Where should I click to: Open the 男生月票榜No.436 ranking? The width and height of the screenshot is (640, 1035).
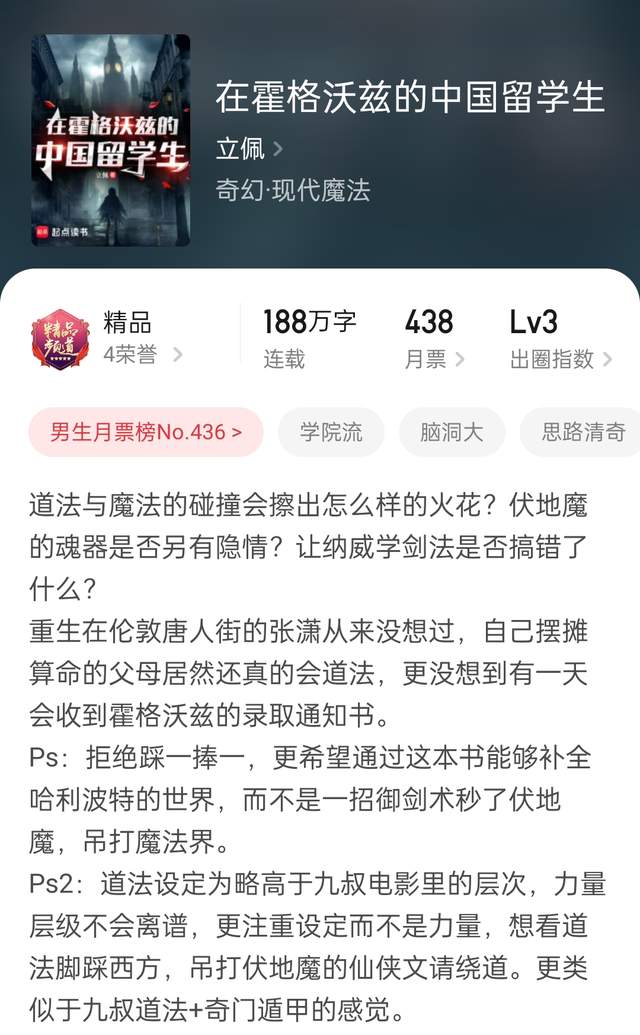146,432
